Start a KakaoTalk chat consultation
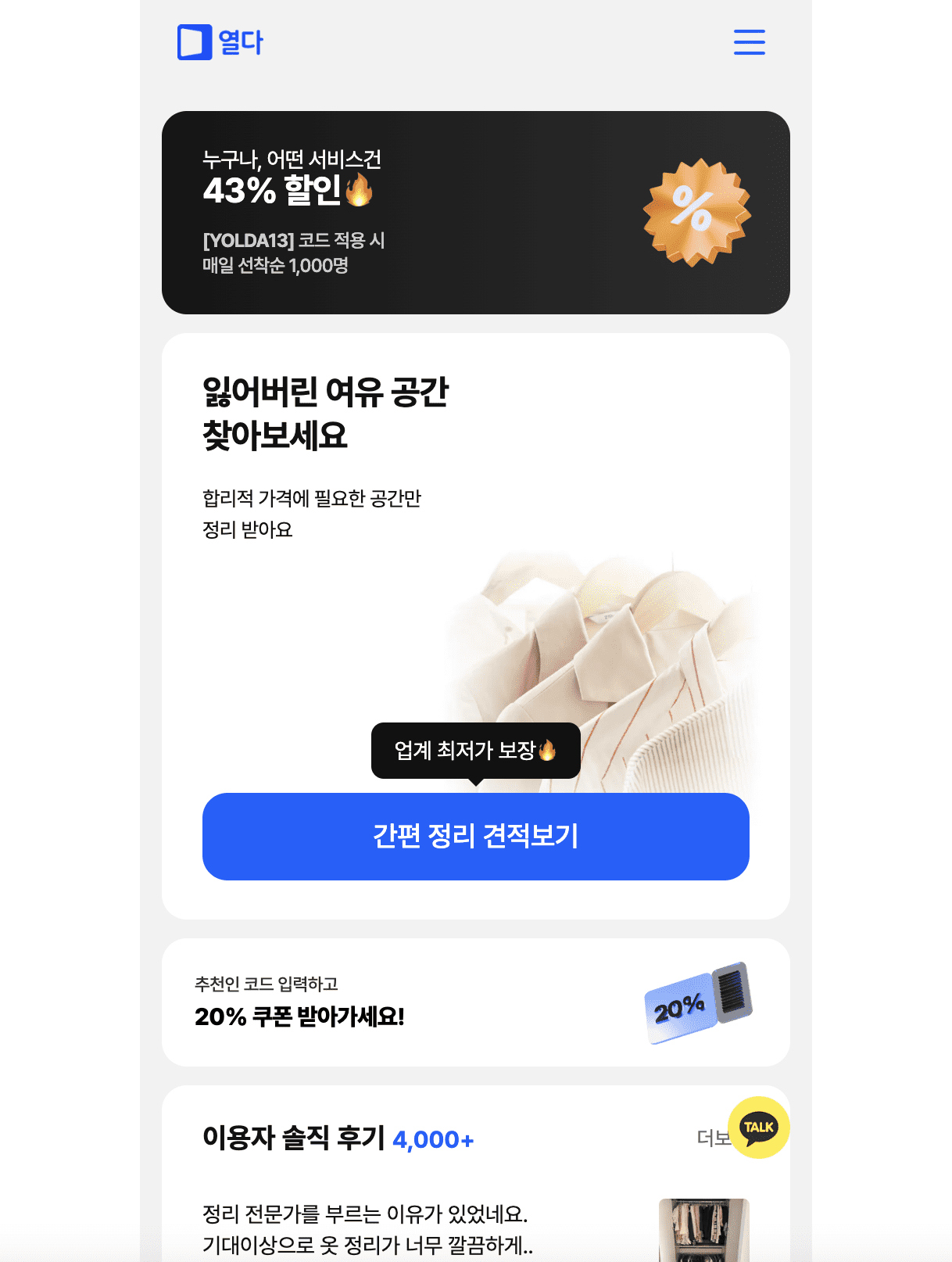Screen dimensions: 952x1262 point(758,1127)
